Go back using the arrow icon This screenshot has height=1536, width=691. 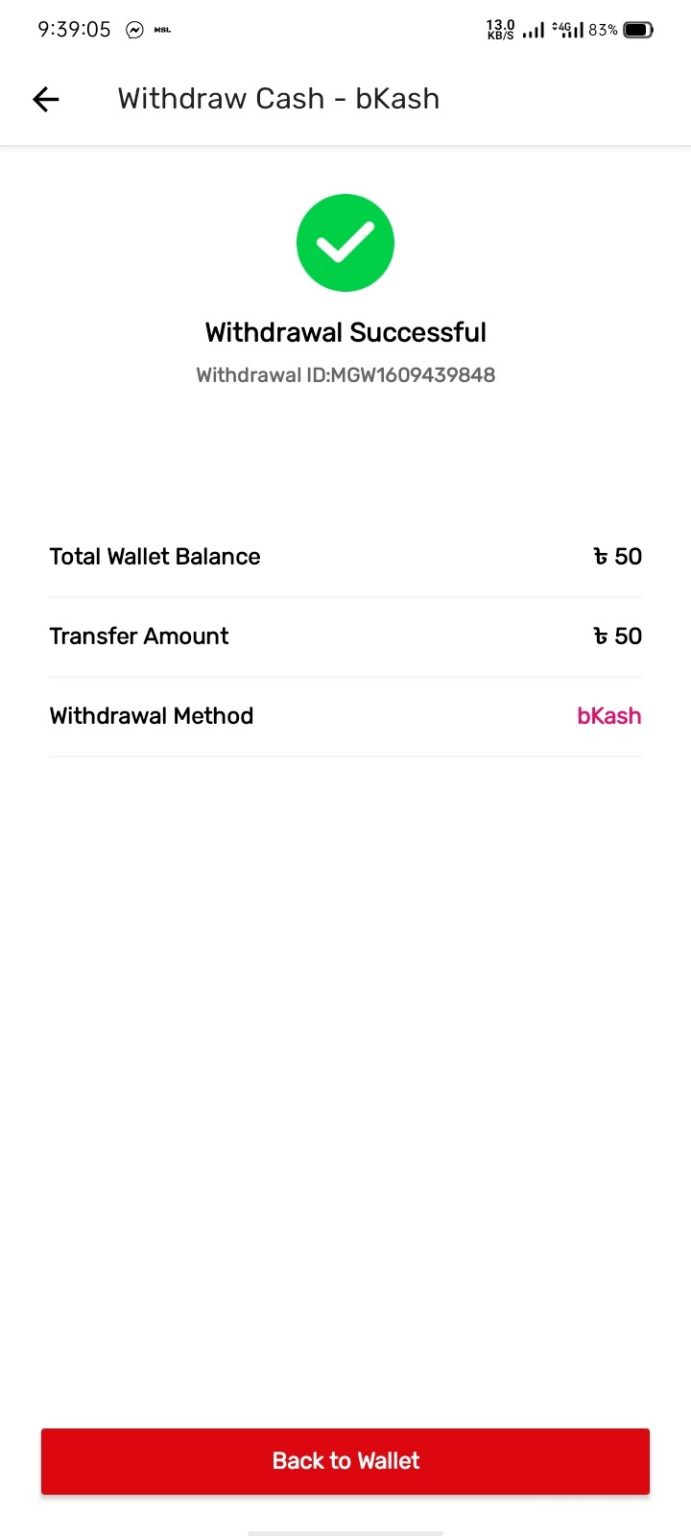[x=46, y=99]
